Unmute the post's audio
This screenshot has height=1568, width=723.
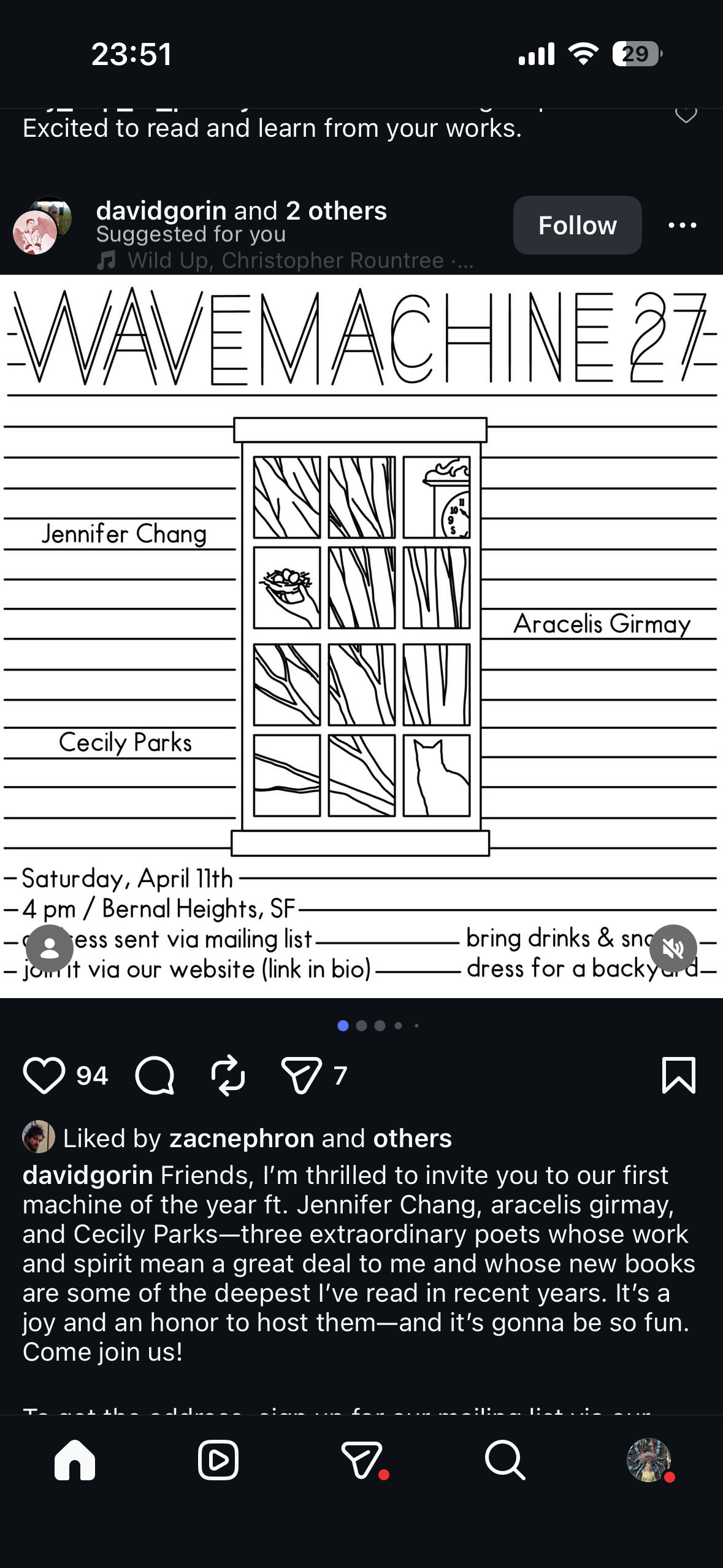click(673, 948)
